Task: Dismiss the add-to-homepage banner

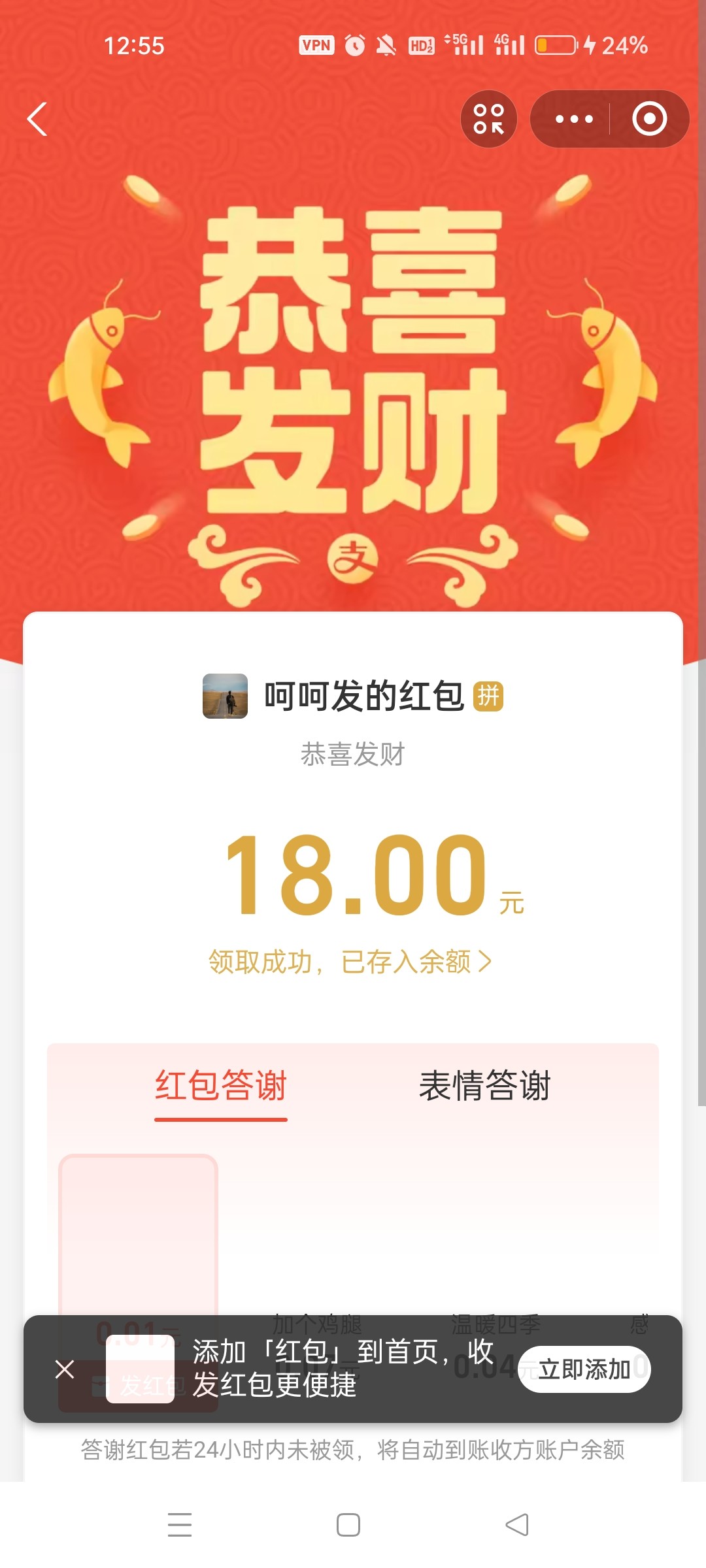Action: 65,1369
